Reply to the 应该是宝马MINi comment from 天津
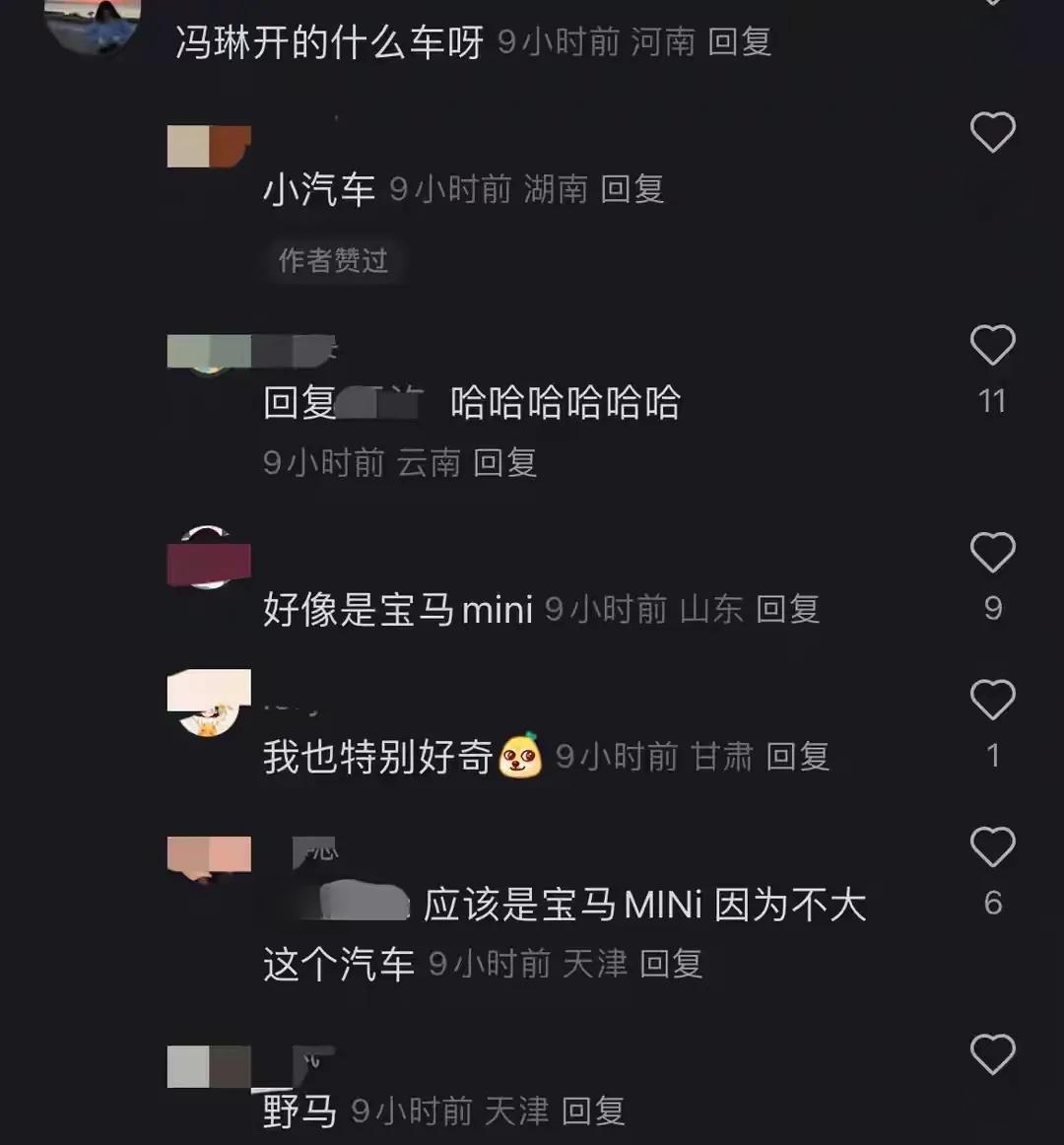Screen dimensions: 1064x1145 click(670, 964)
